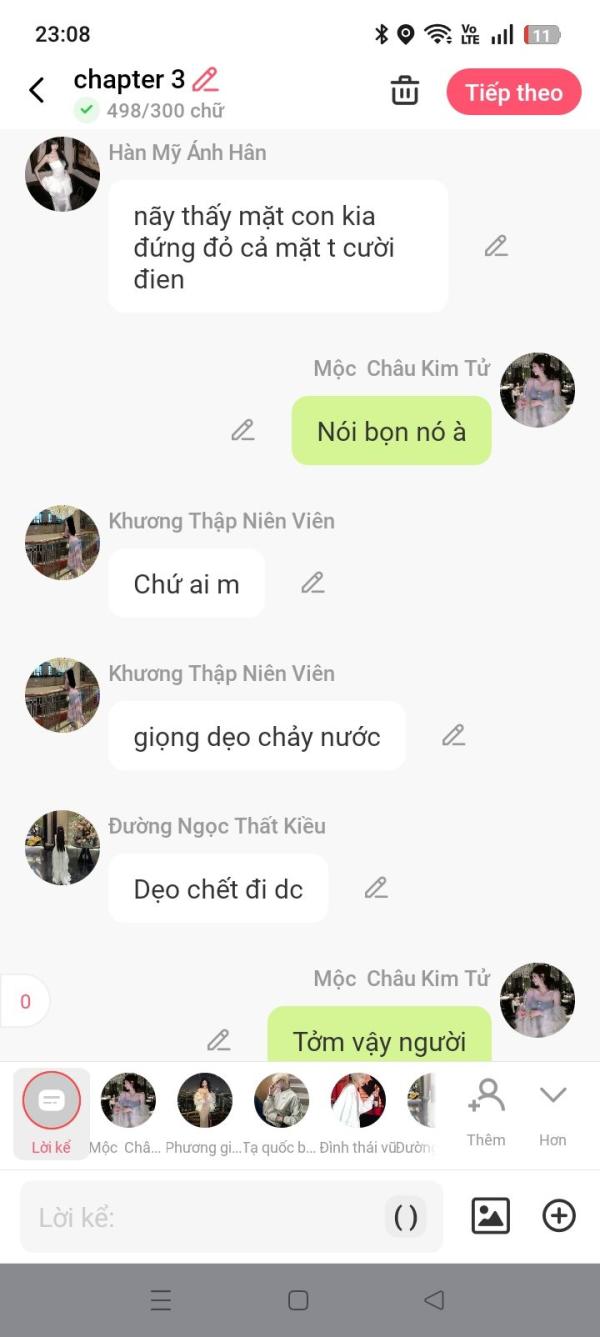Expand the Hơn options
The width and height of the screenshot is (600, 1337).
tap(553, 1112)
